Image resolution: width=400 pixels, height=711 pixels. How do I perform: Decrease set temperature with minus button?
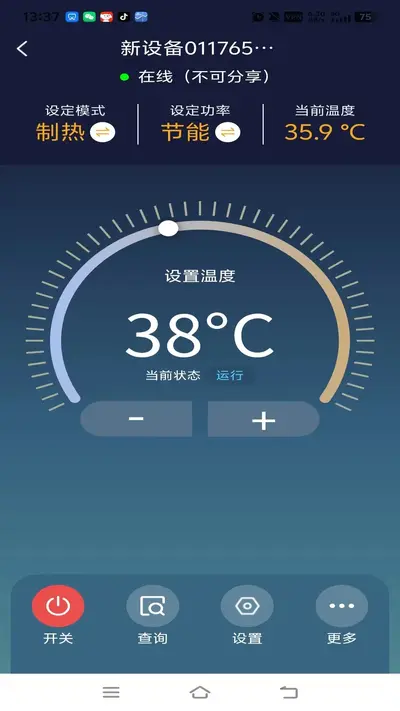click(x=136, y=419)
